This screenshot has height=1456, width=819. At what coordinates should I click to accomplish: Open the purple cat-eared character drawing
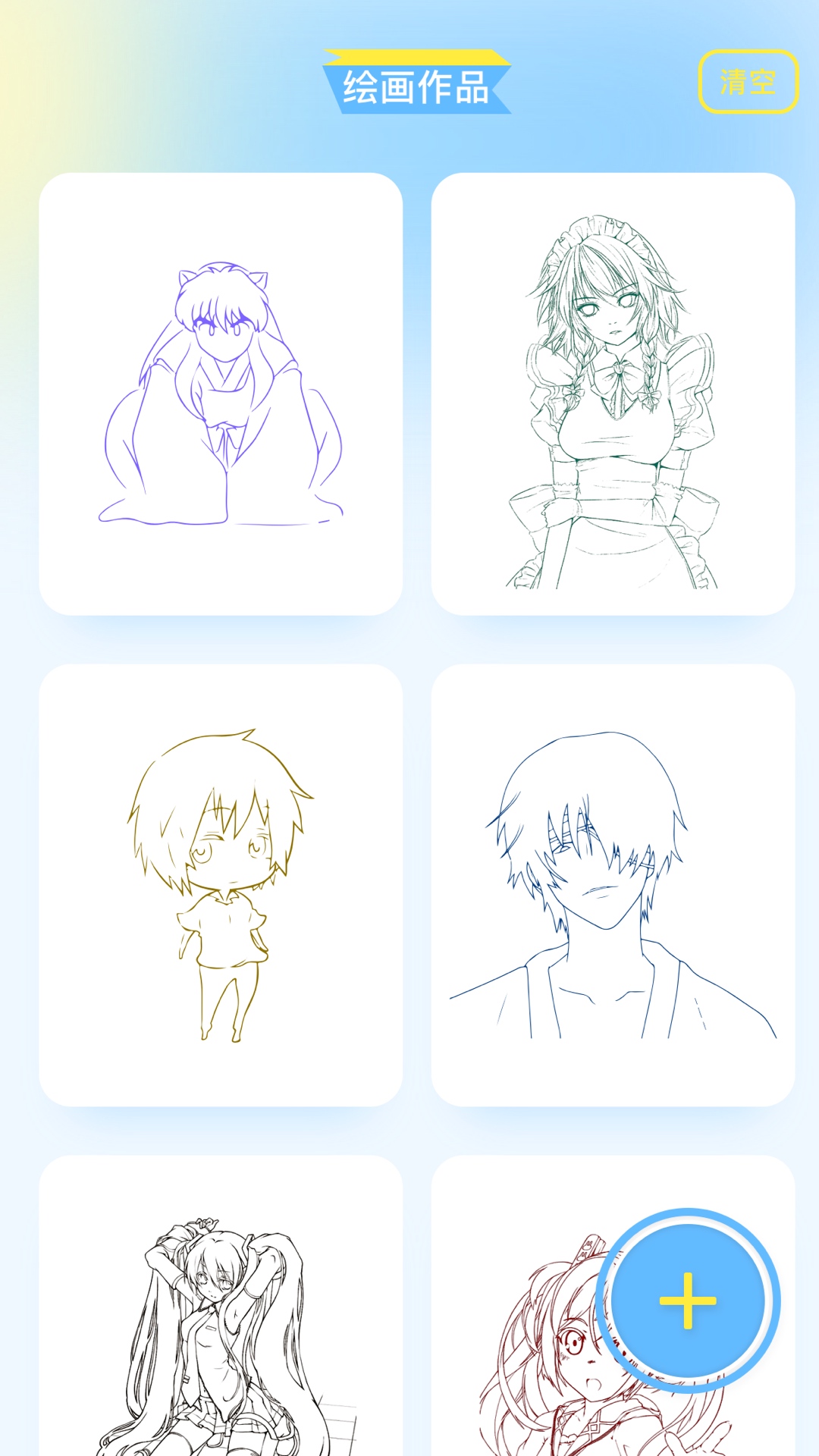click(221, 394)
